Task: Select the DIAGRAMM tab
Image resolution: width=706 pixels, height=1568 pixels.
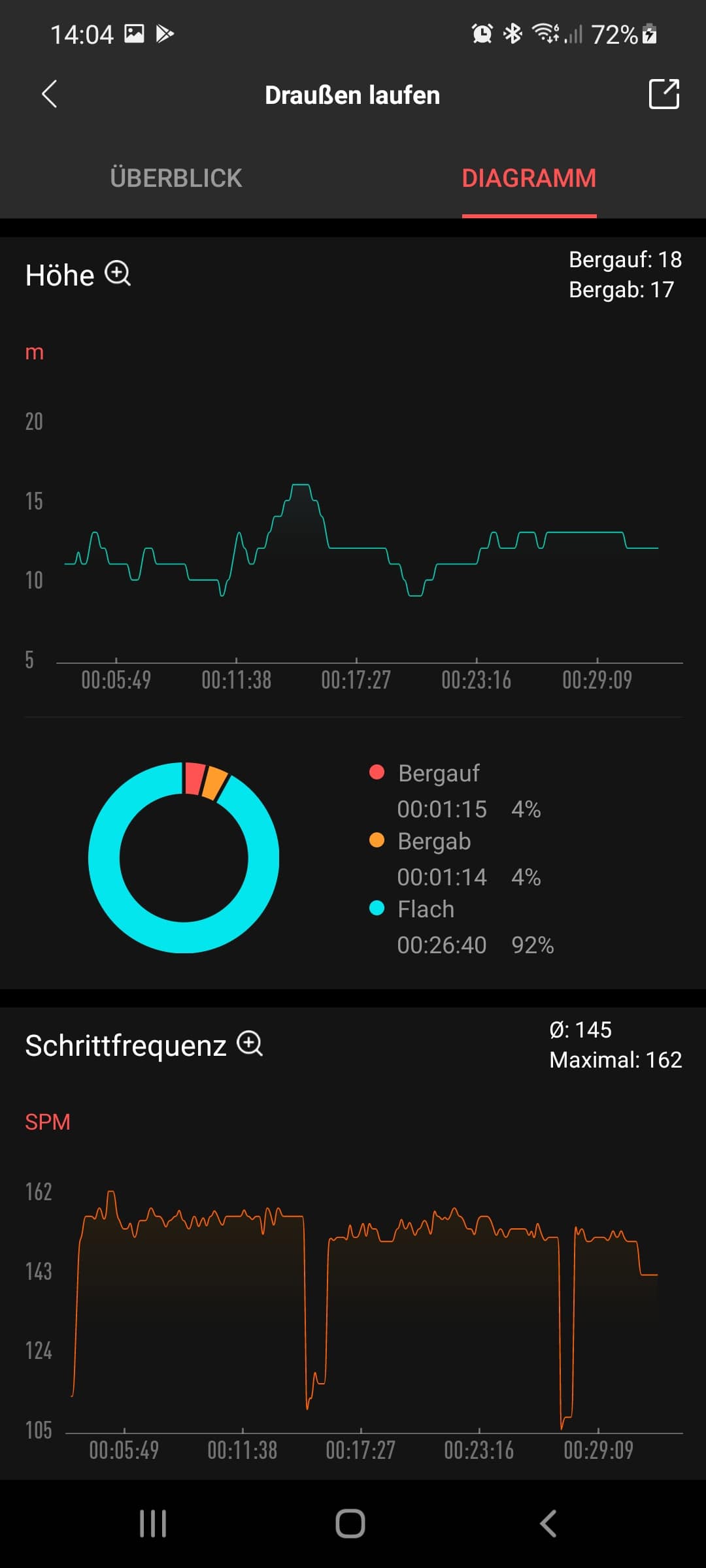Action: (529, 178)
